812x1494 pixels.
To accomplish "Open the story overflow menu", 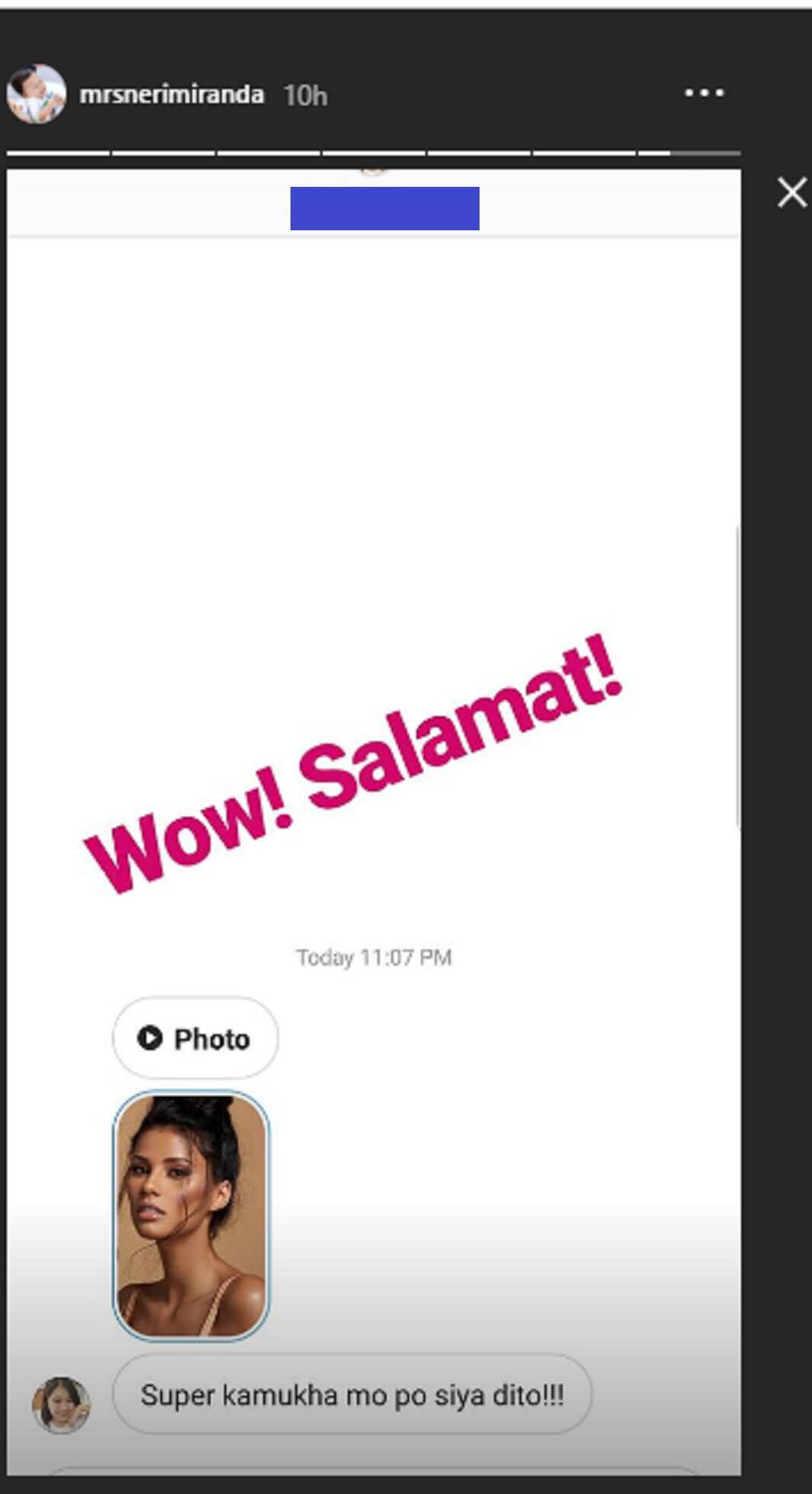I will pos(704,93).
